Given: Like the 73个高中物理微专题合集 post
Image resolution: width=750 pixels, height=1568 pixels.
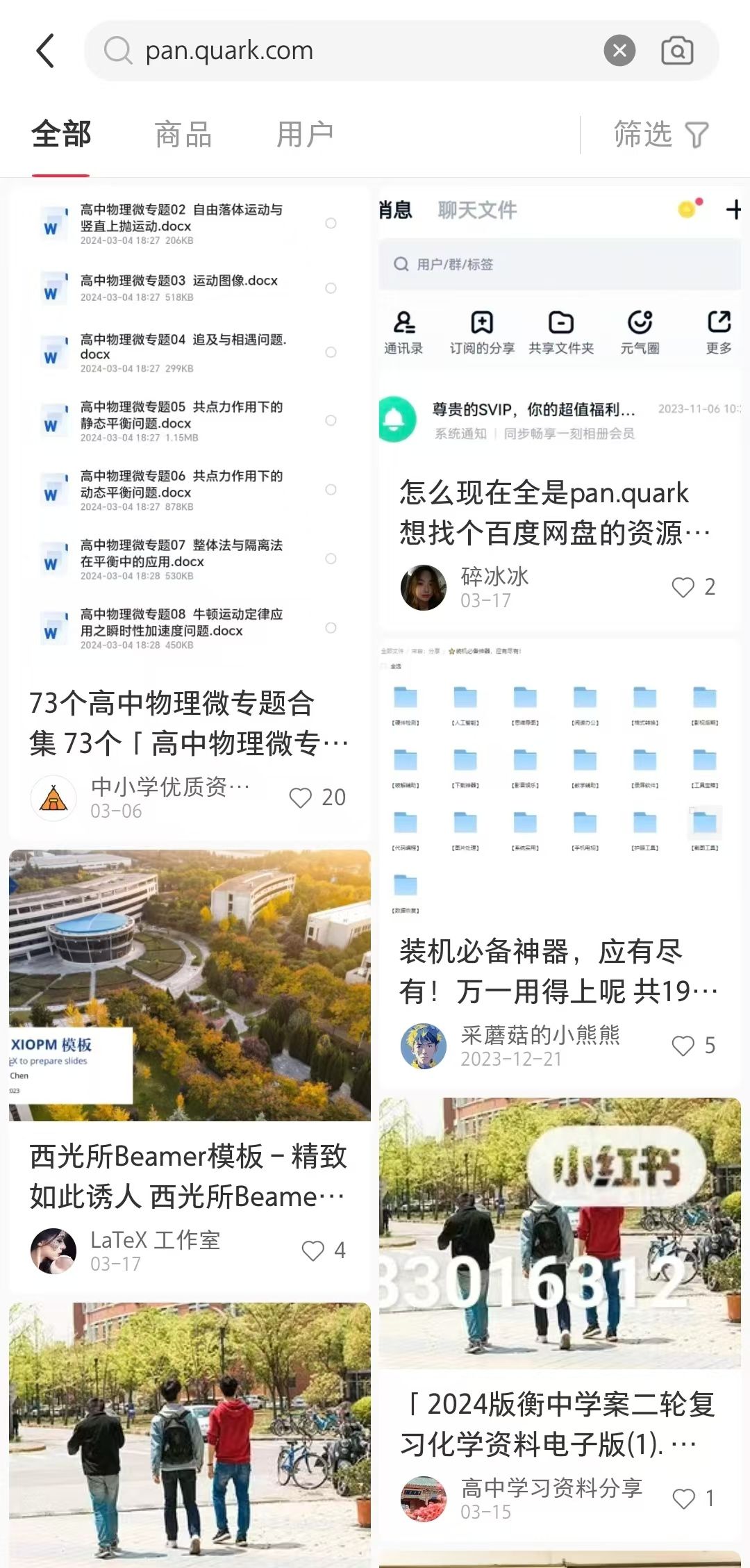Looking at the screenshot, I should click(302, 798).
